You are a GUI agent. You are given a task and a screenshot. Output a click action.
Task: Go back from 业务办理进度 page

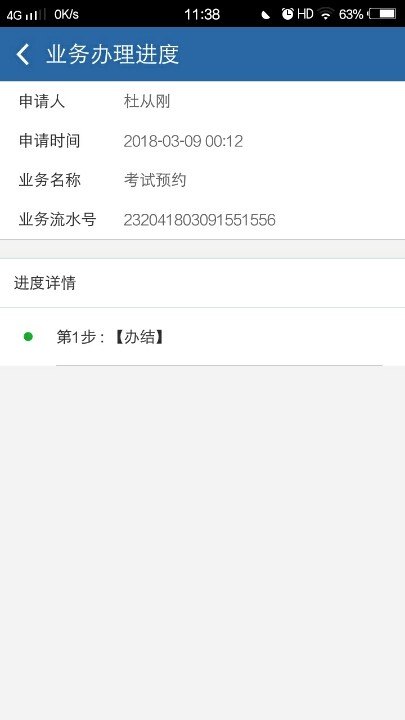(22, 54)
